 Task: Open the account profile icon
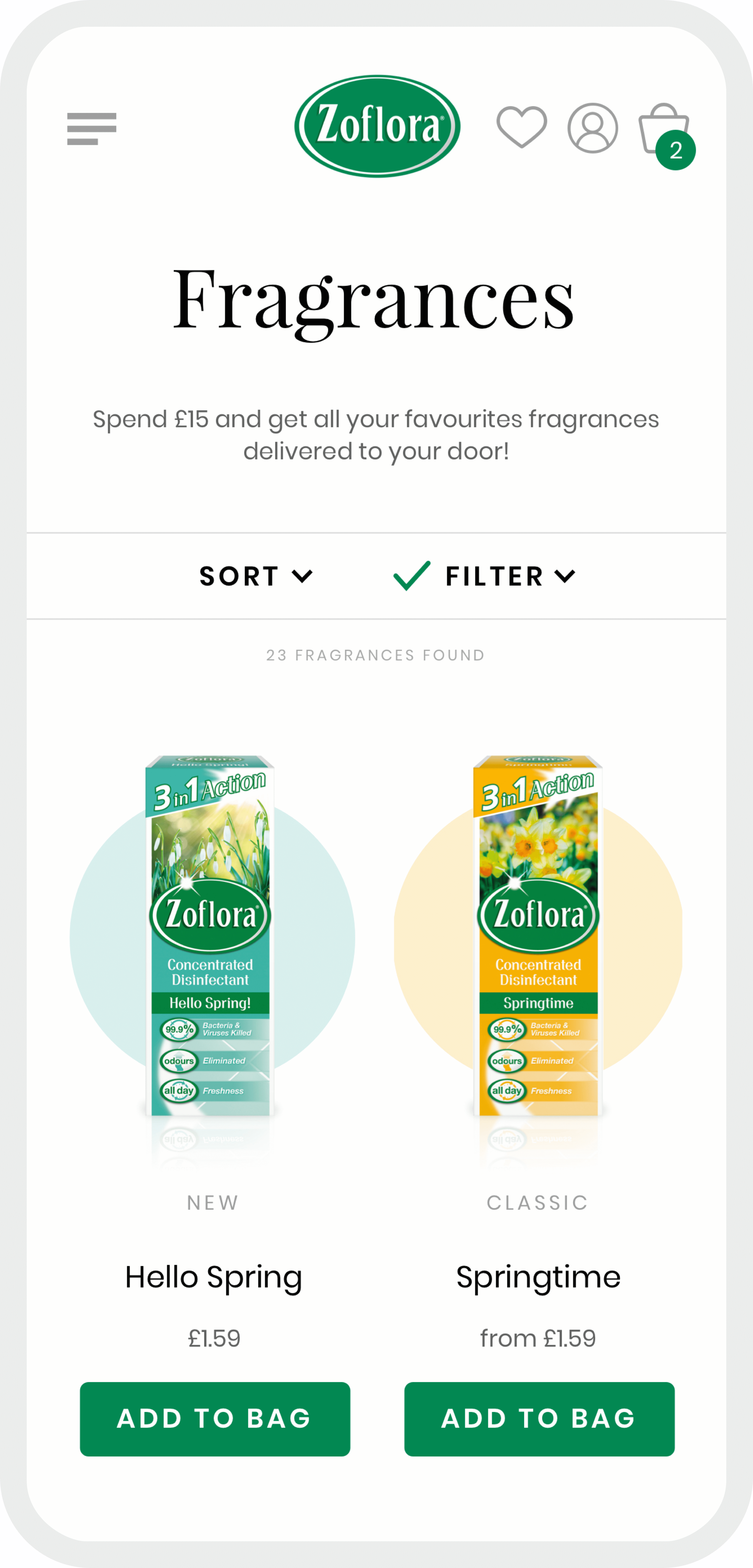592,128
